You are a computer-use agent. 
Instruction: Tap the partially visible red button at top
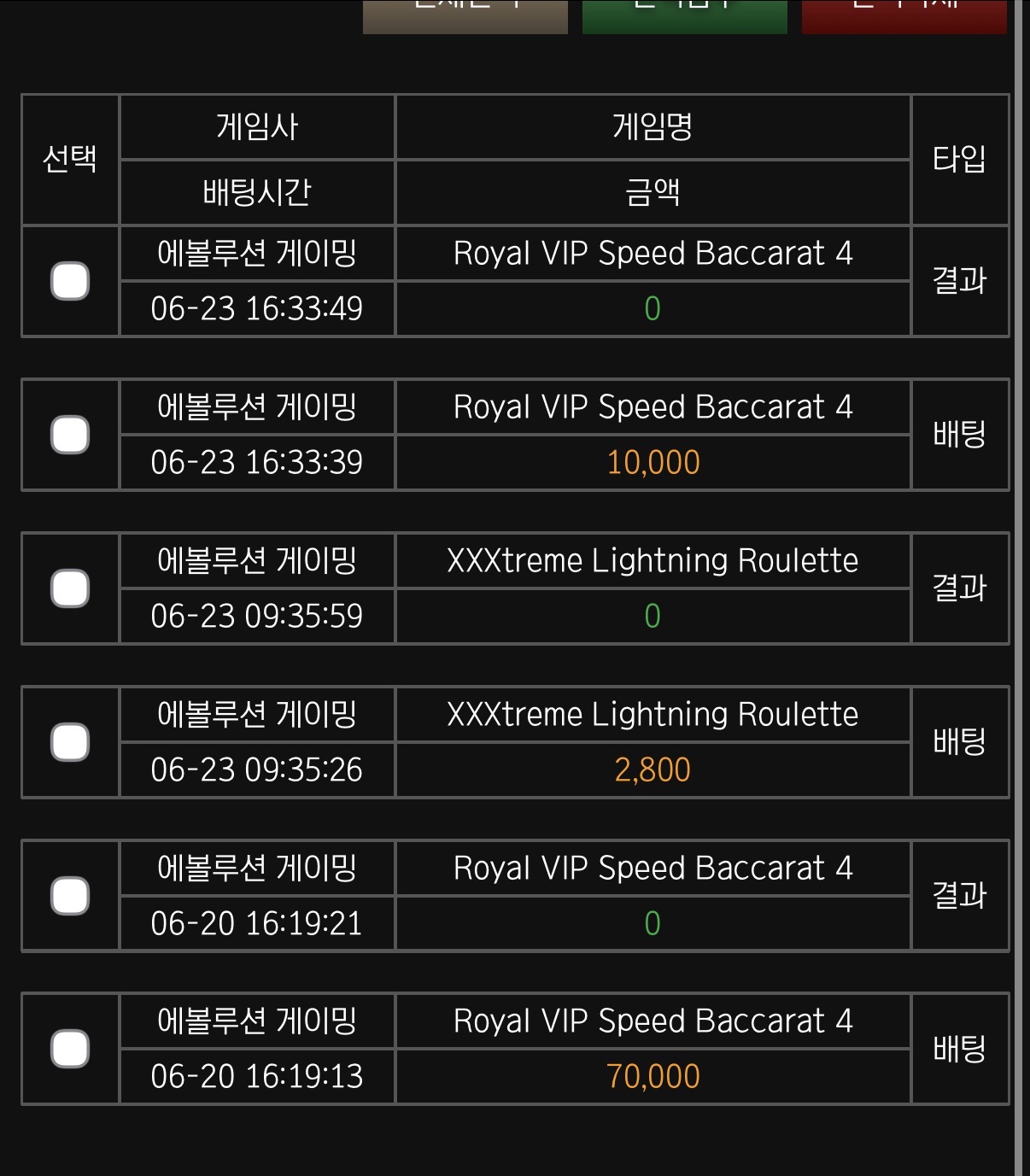(904, 16)
